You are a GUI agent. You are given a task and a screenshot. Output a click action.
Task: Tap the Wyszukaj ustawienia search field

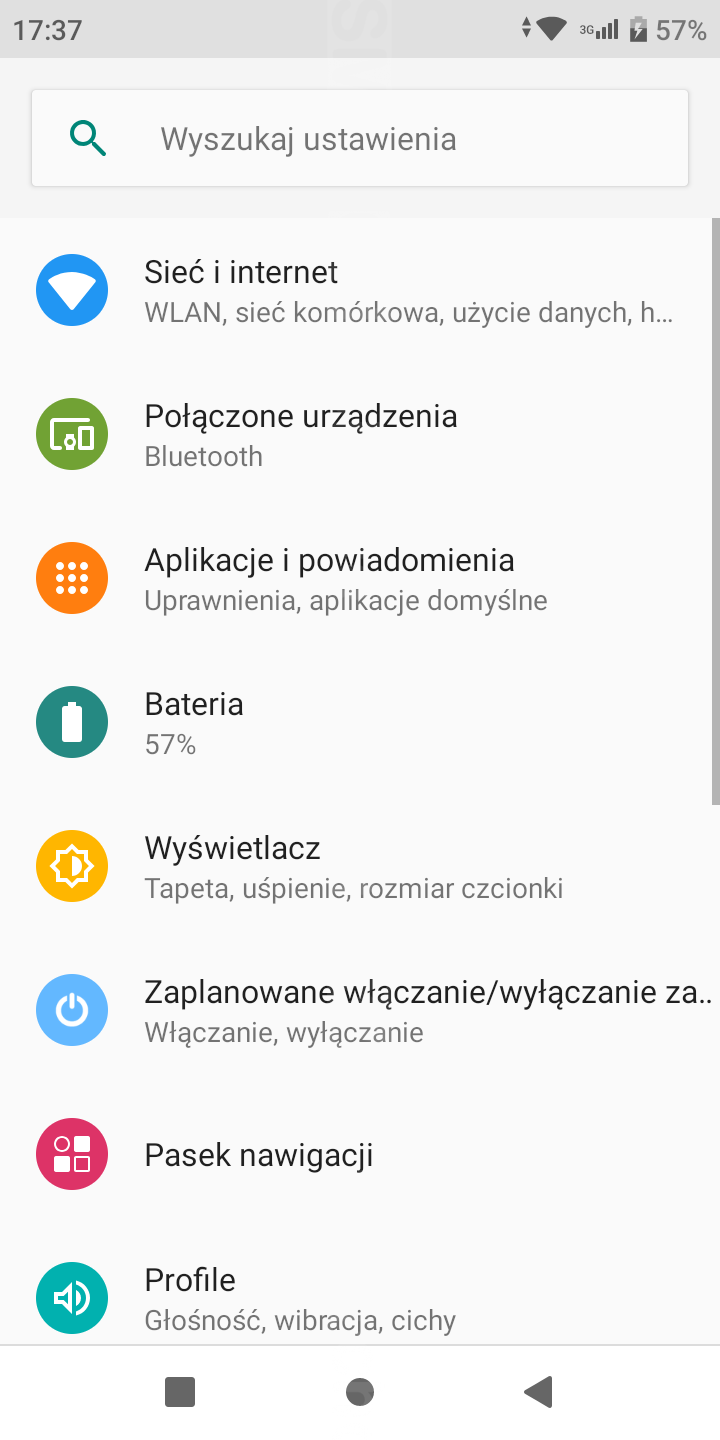pyautogui.click(x=360, y=138)
